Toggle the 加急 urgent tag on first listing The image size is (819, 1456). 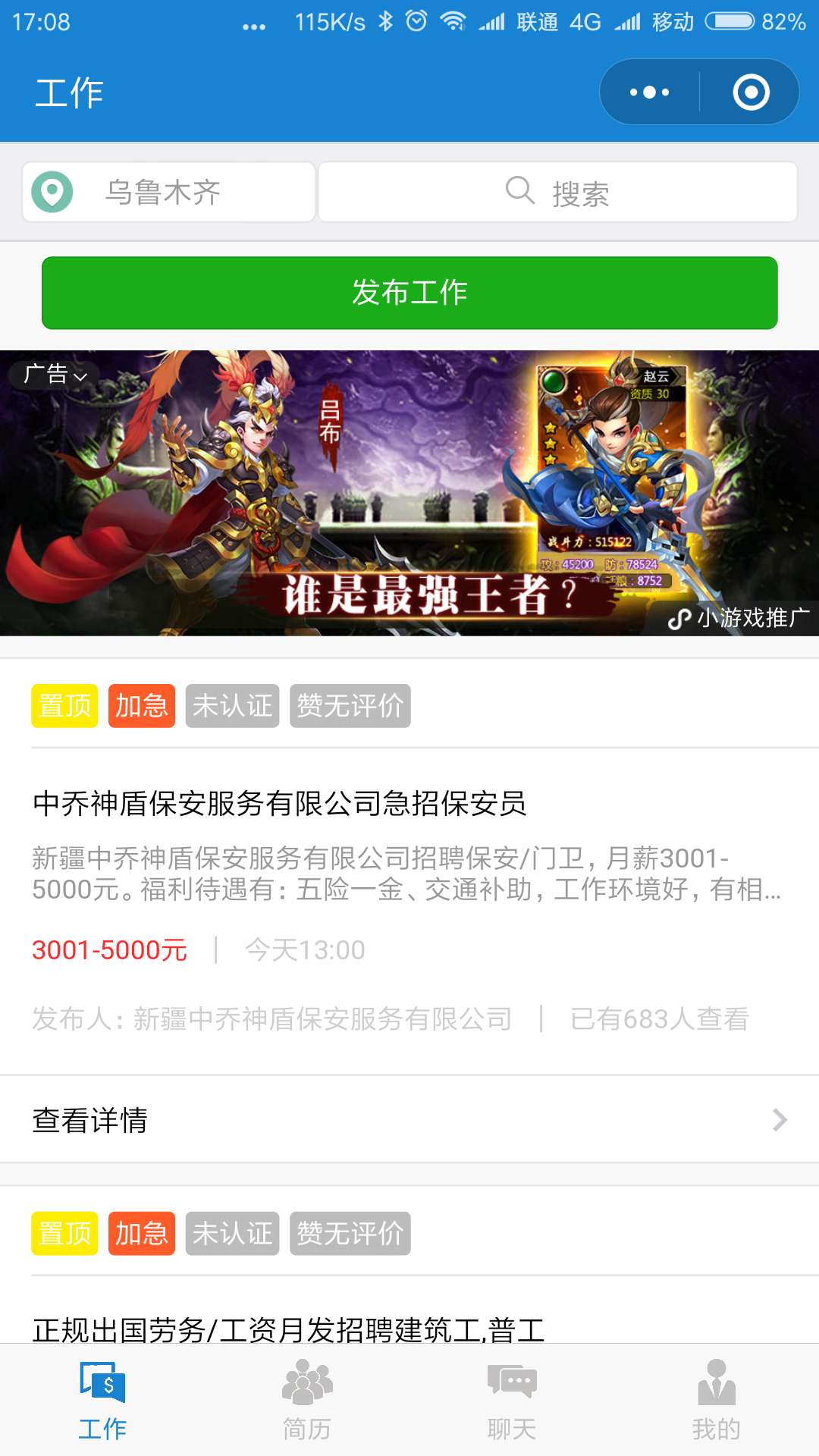pyautogui.click(x=141, y=705)
